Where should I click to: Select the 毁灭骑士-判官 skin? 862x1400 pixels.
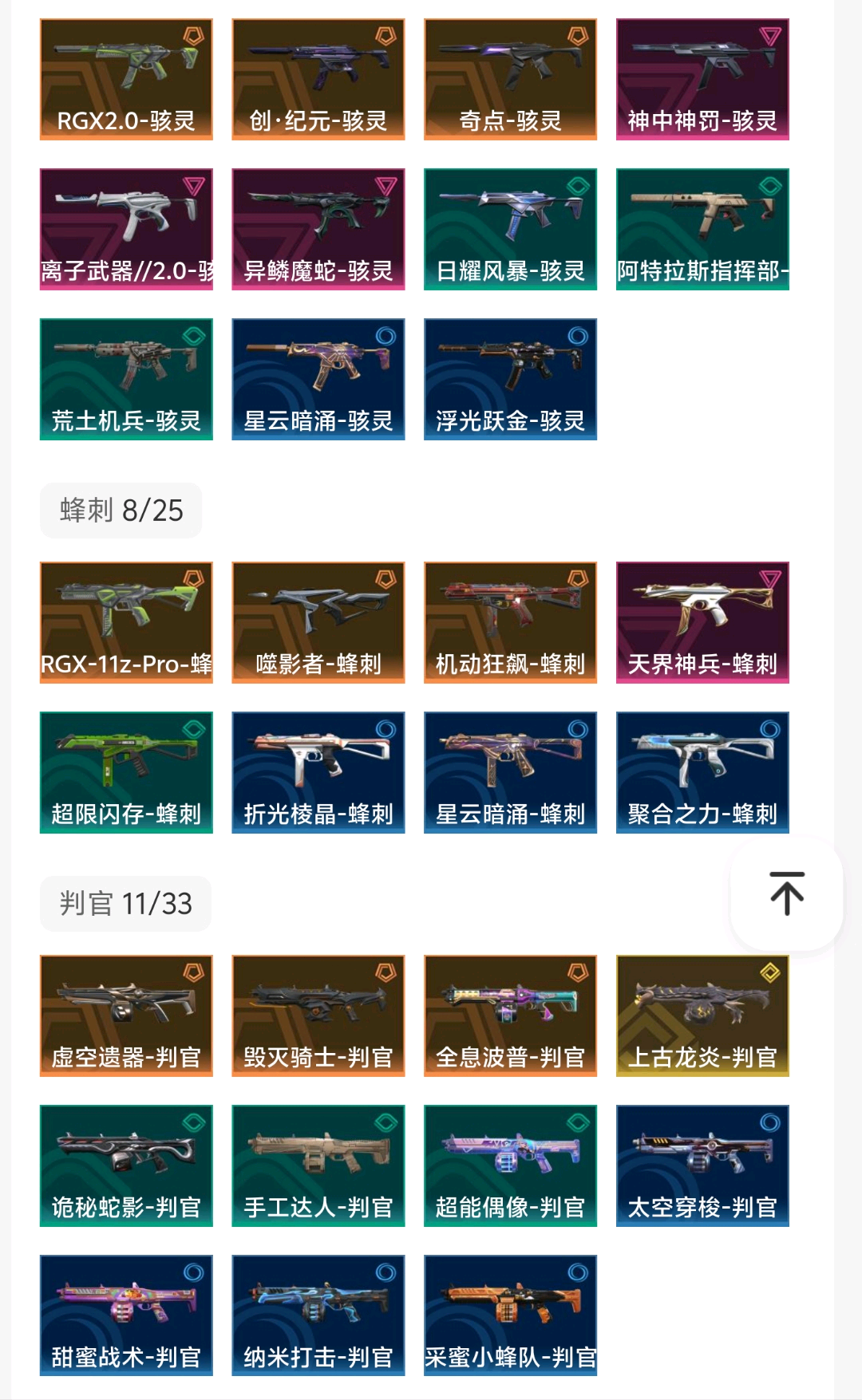click(318, 1016)
